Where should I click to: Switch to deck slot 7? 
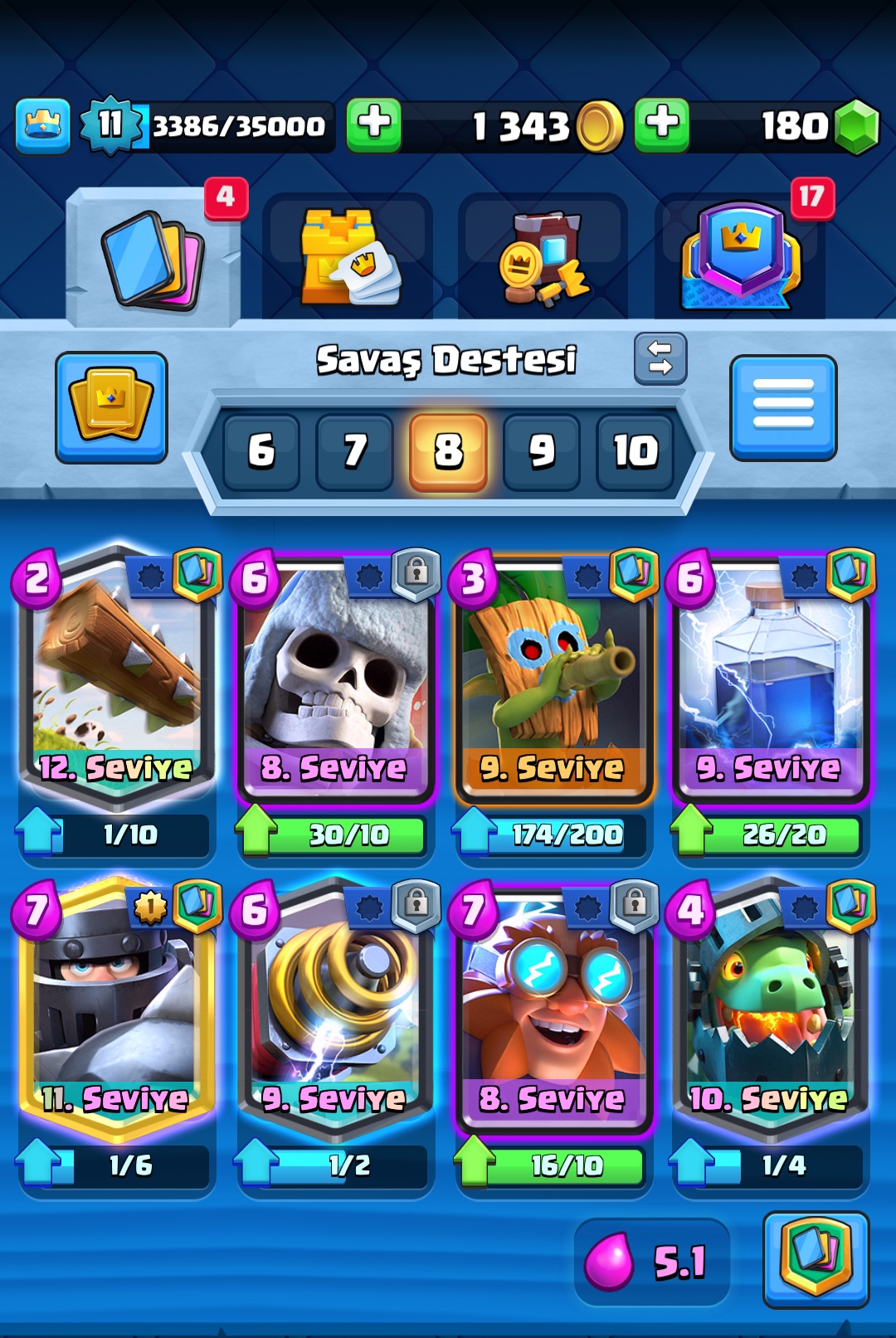click(x=355, y=451)
